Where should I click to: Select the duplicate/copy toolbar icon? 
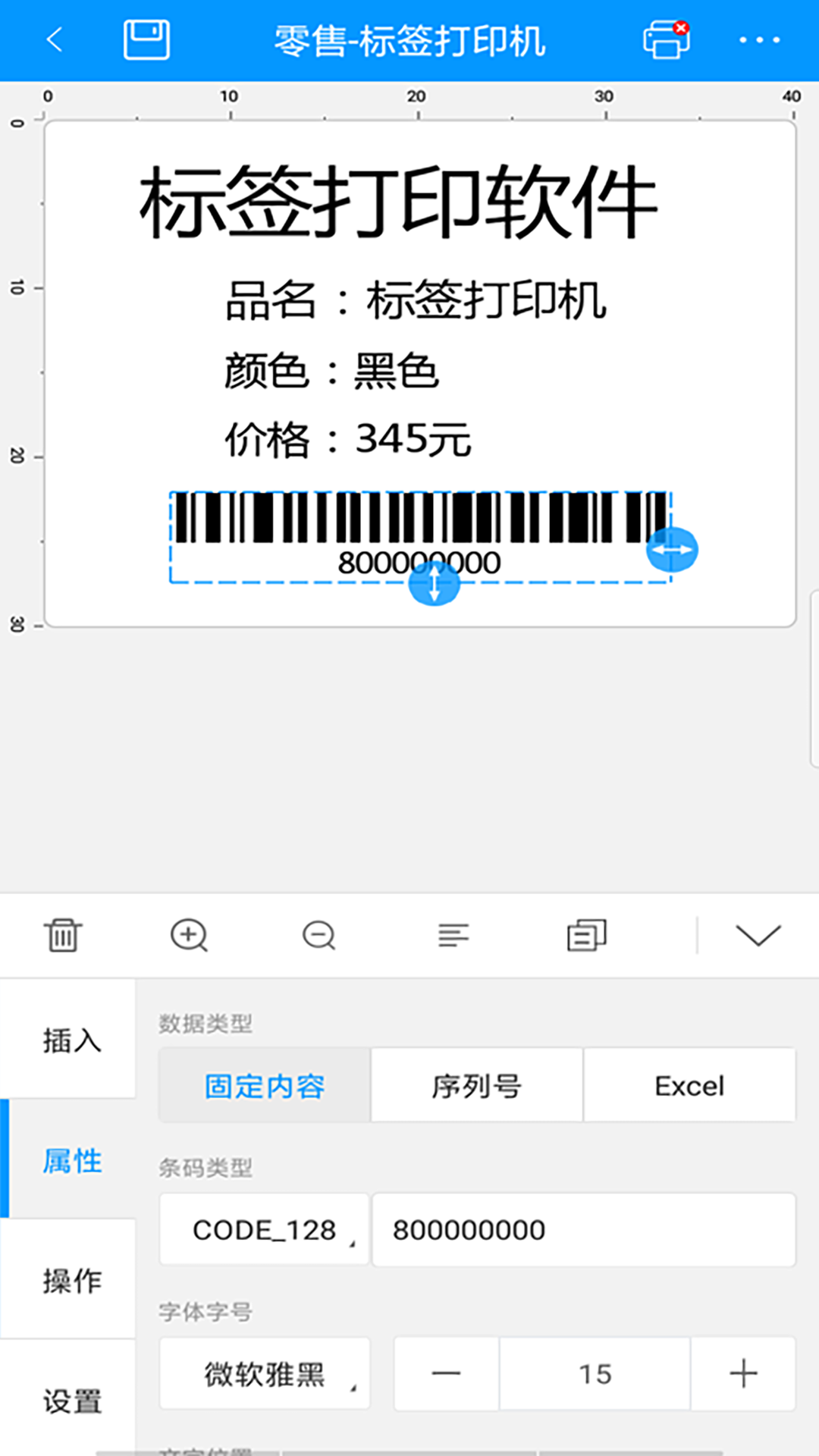click(x=584, y=934)
